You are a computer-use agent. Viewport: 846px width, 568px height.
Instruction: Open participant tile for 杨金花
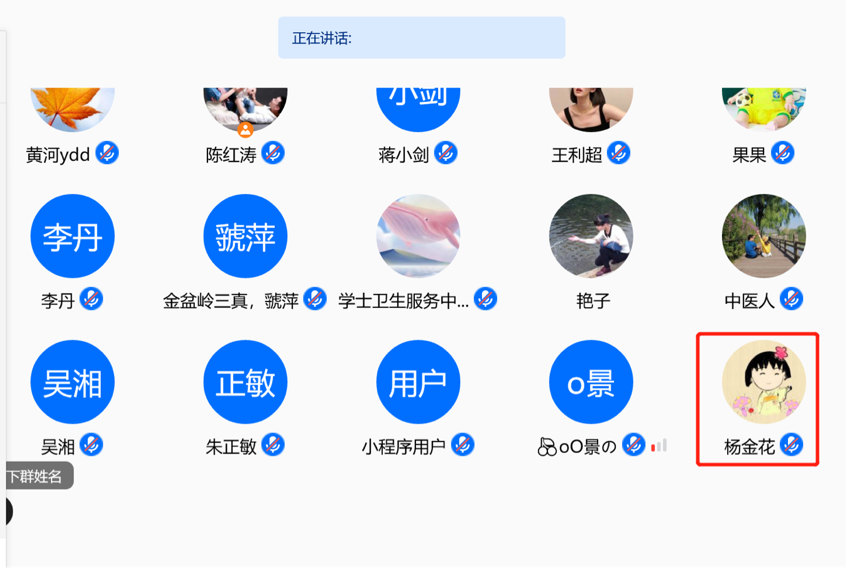pyautogui.click(x=763, y=383)
